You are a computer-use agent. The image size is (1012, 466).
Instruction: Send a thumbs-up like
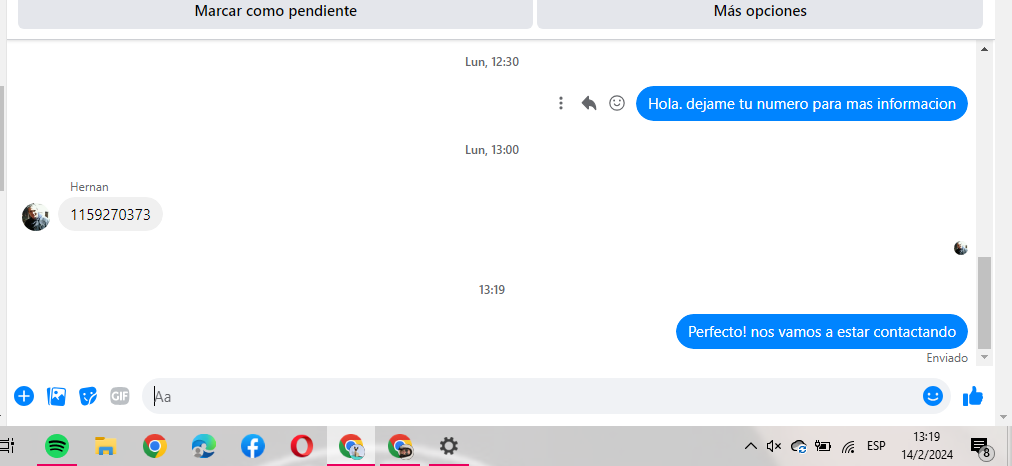click(972, 396)
